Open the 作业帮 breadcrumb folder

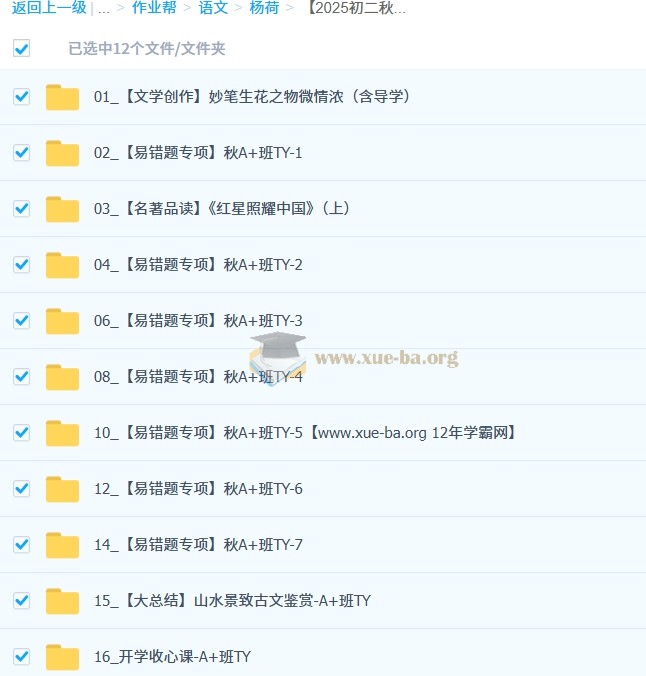point(153,9)
